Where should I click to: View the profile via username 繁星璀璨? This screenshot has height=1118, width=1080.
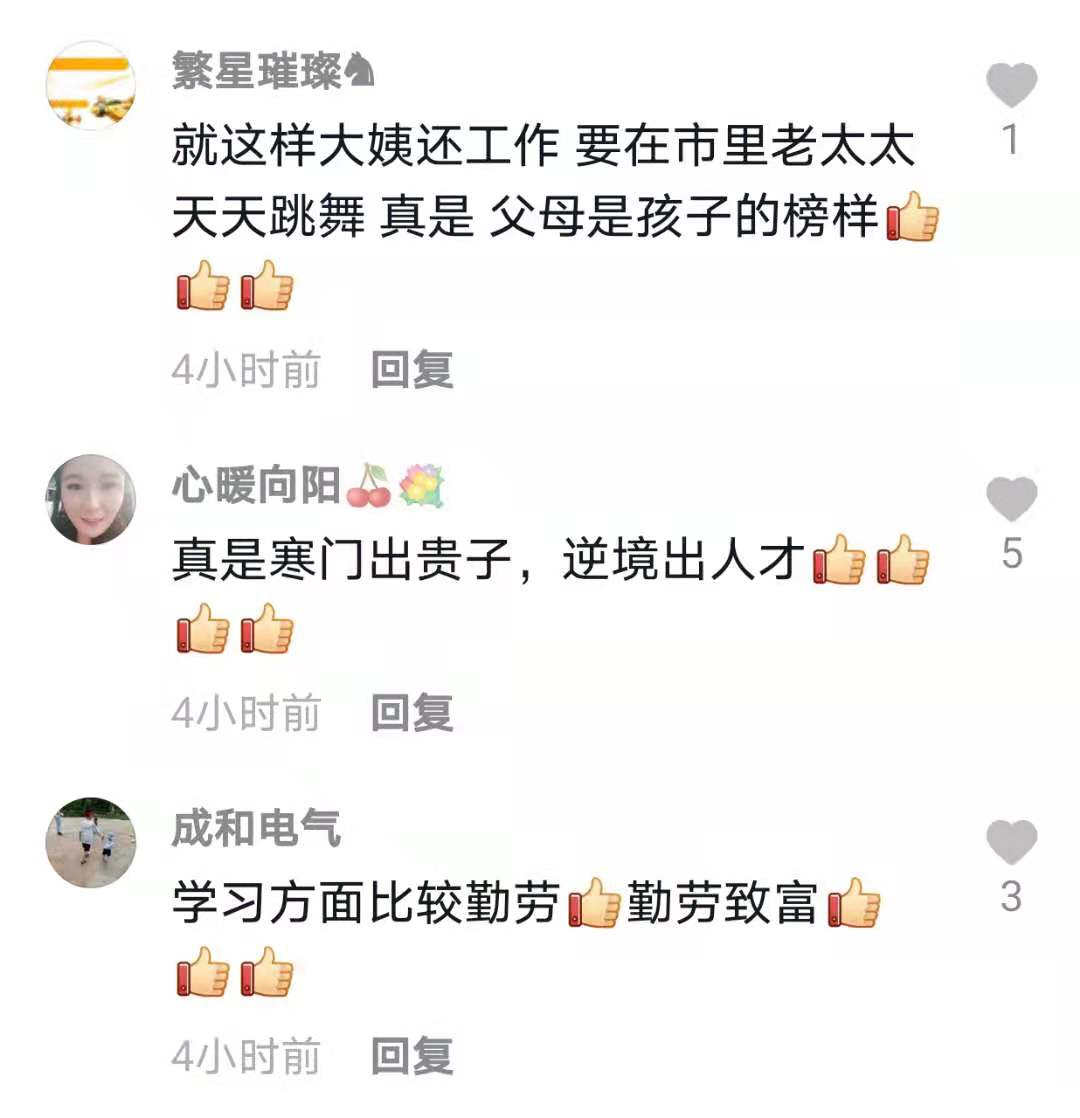pos(258,72)
